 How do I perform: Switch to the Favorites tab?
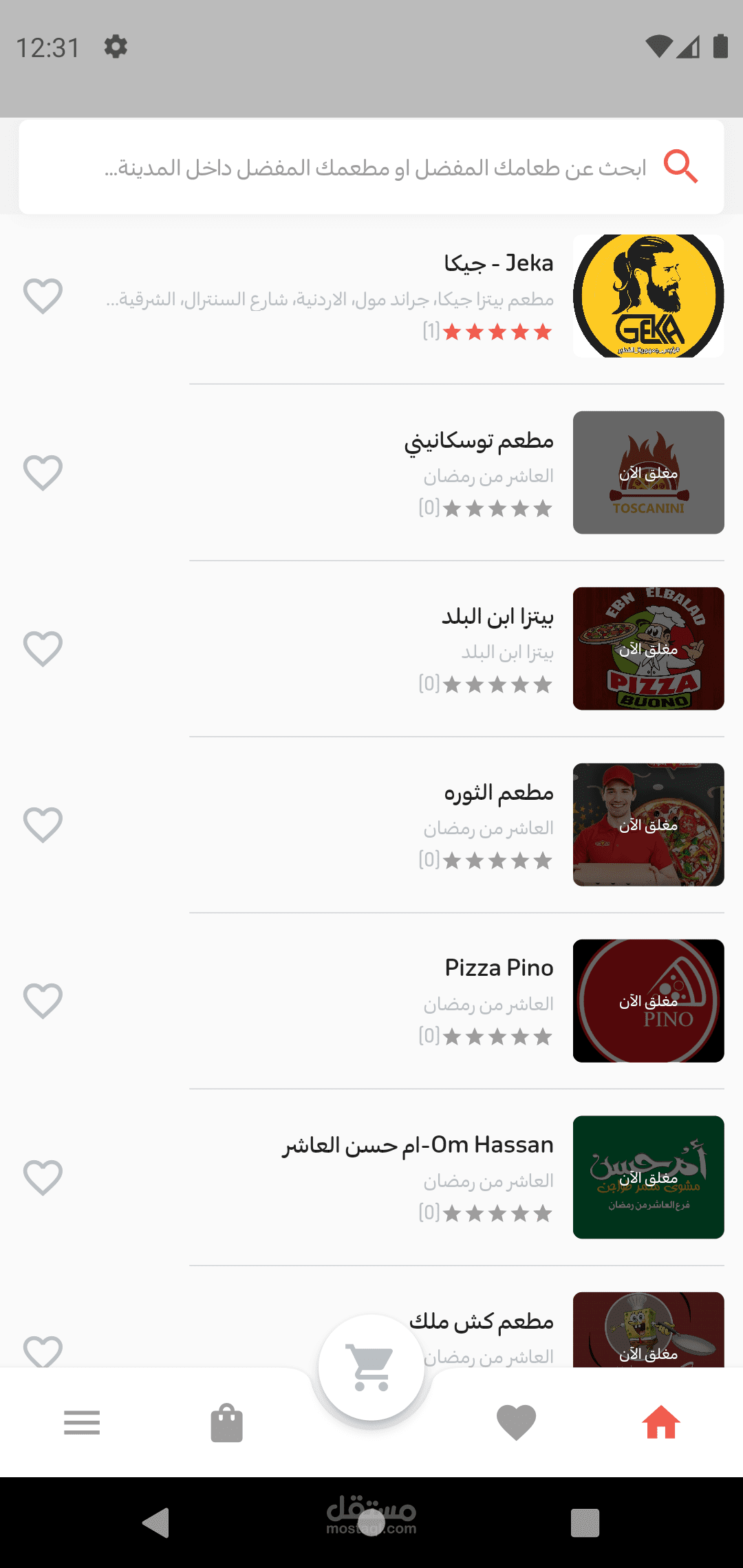516,1422
